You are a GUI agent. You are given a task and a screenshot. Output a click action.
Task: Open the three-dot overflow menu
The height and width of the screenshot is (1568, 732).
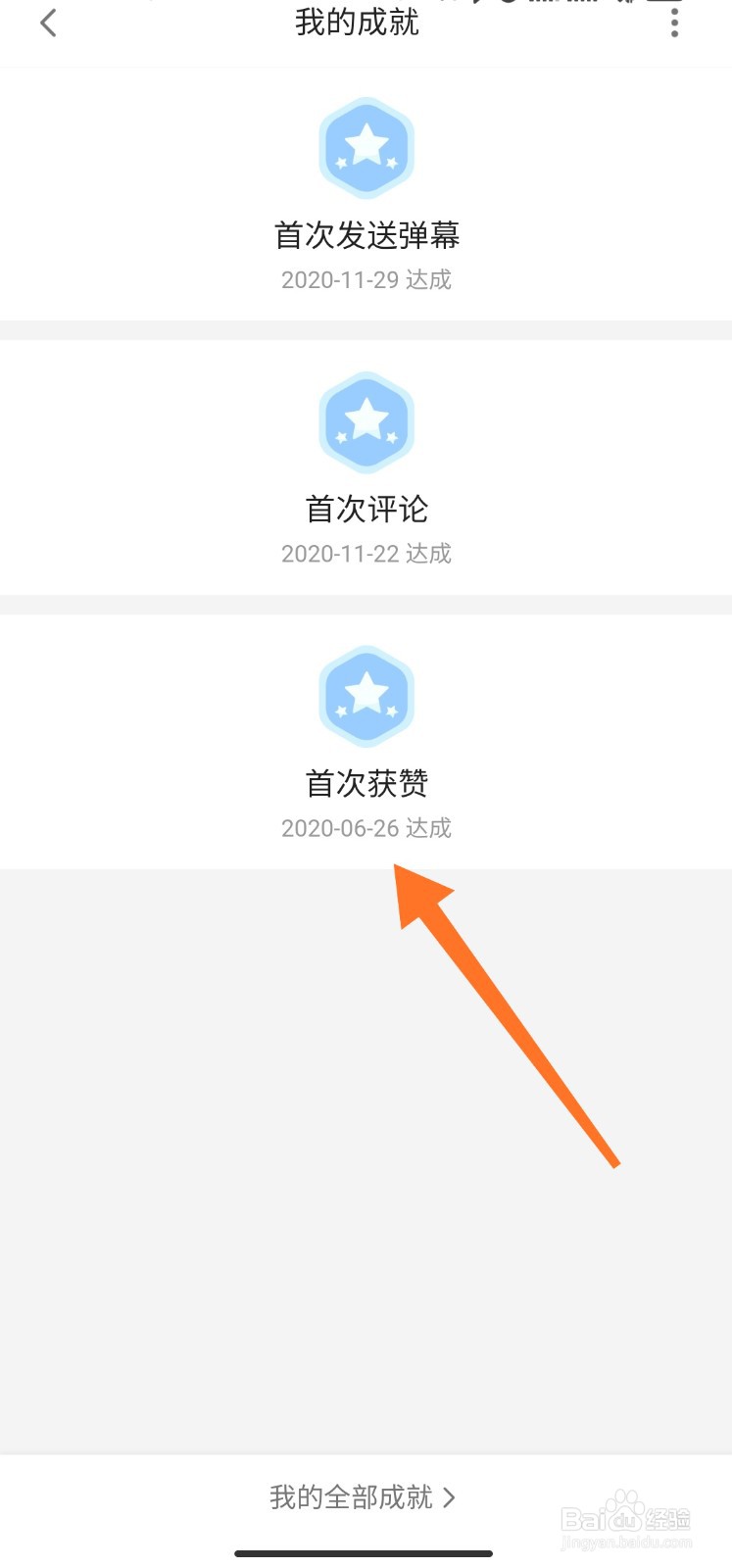coord(675,24)
